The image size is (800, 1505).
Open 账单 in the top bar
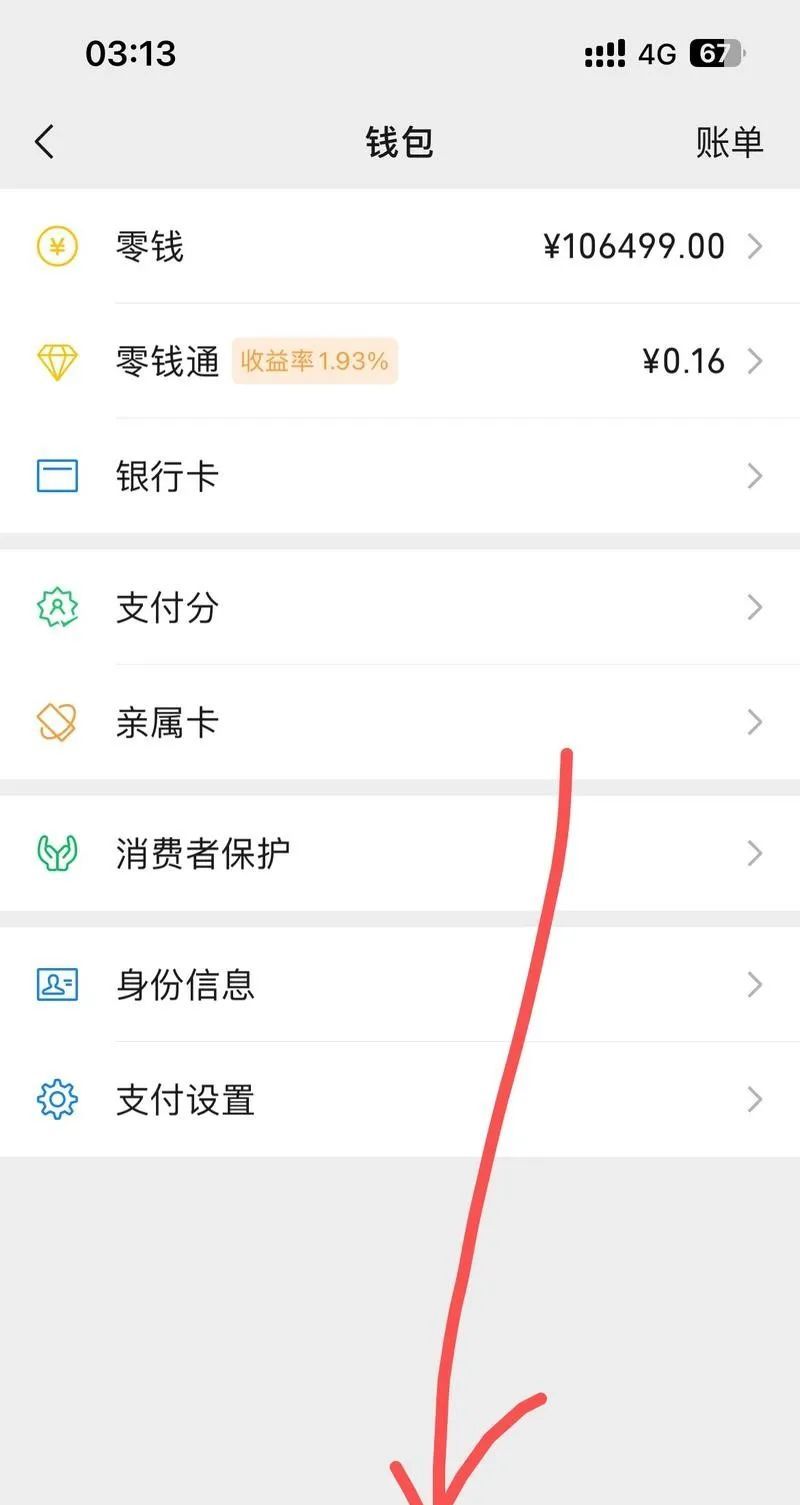[729, 142]
